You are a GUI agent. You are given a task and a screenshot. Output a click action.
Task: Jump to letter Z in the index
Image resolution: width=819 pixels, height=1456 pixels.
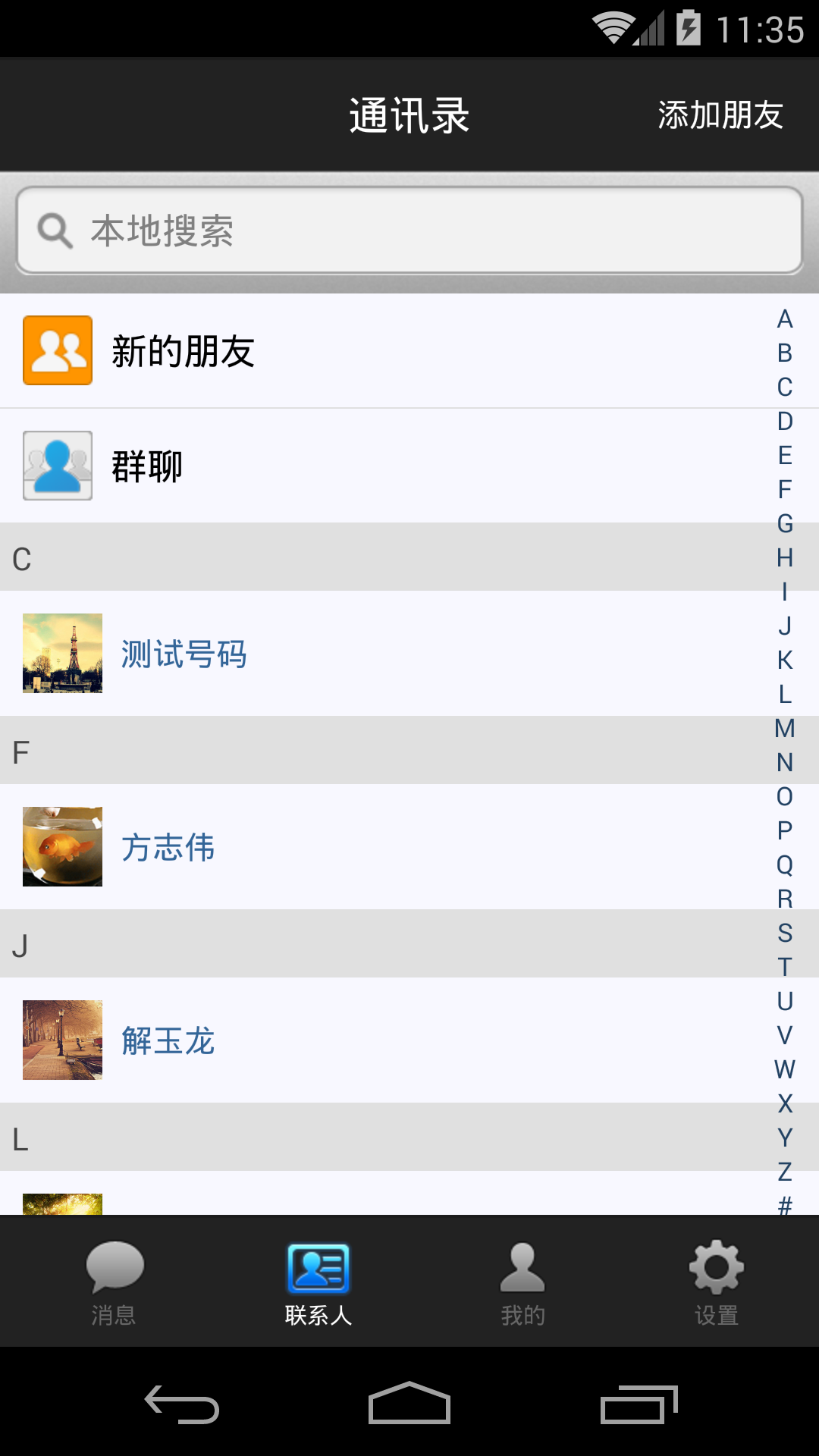785,1172
